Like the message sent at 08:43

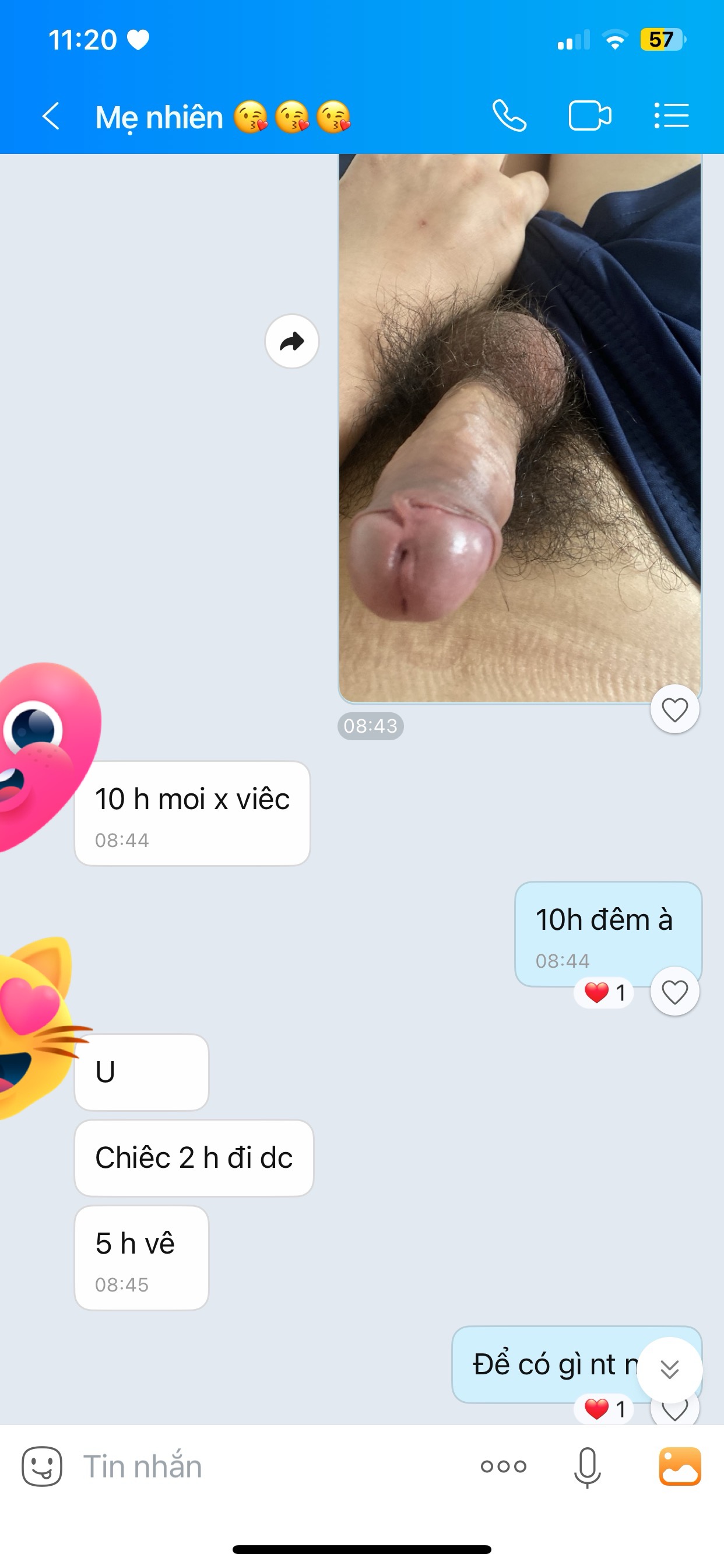pos(674,709)
